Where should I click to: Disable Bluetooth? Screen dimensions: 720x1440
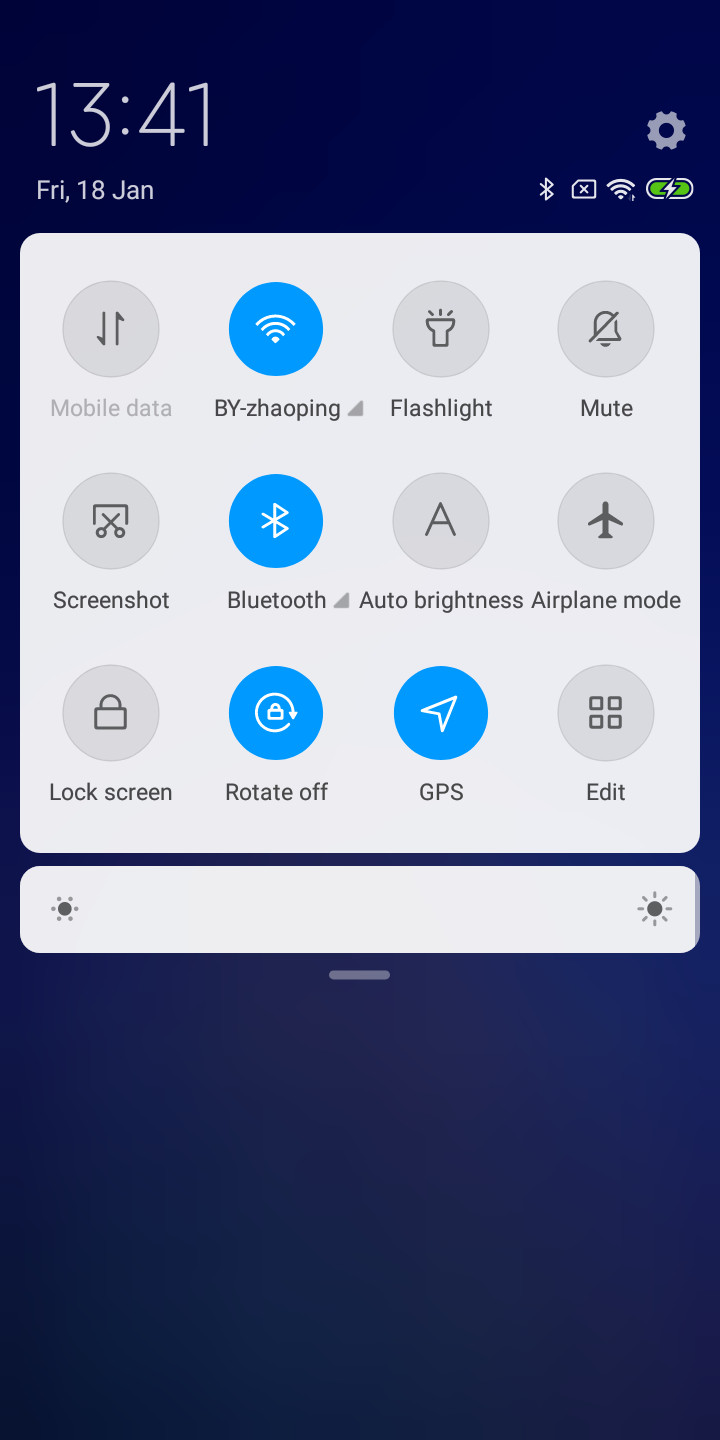pyautogui.click(x=276, y=521)
